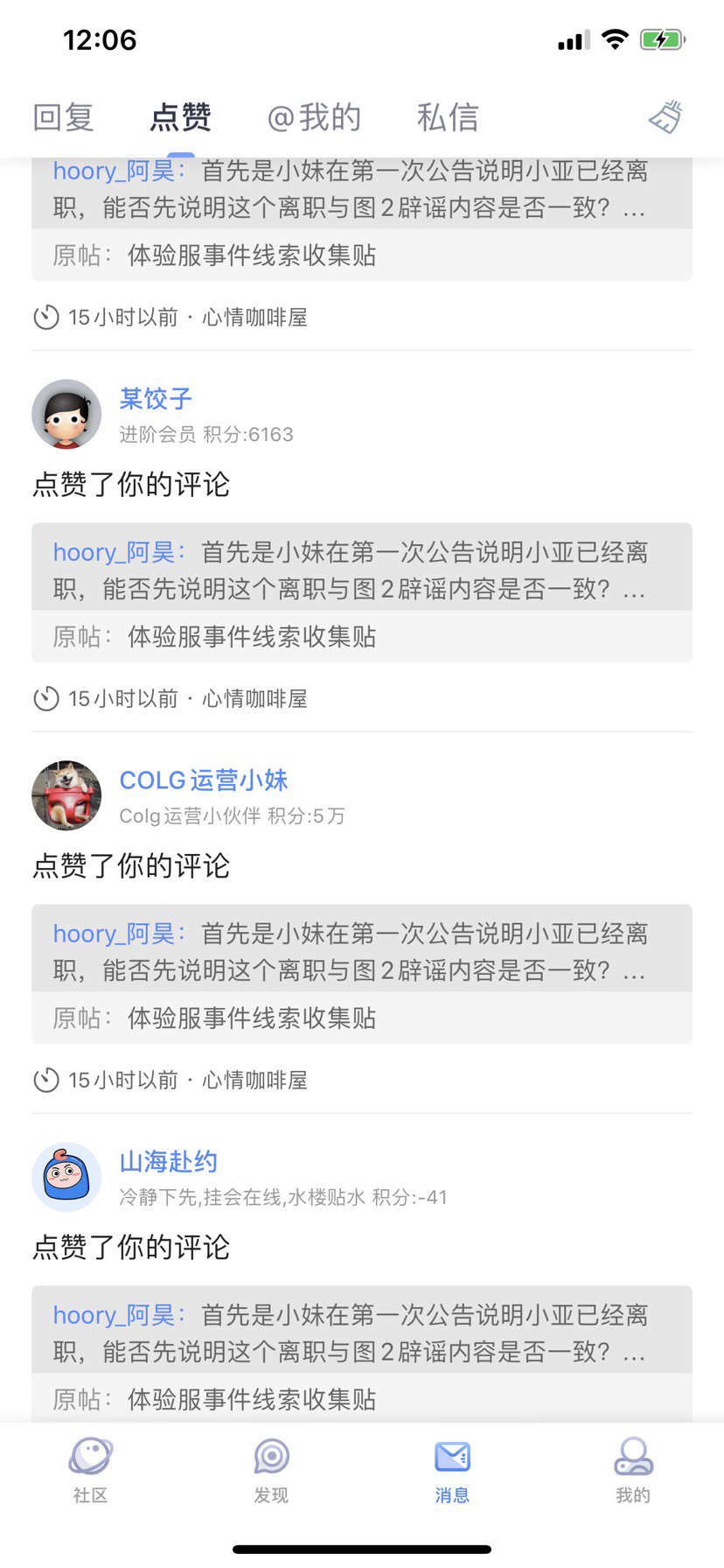The width and height of the screenshot is (724, 1568).
Task: Clear notifications with the broom icon
Action: pos(665,117)
